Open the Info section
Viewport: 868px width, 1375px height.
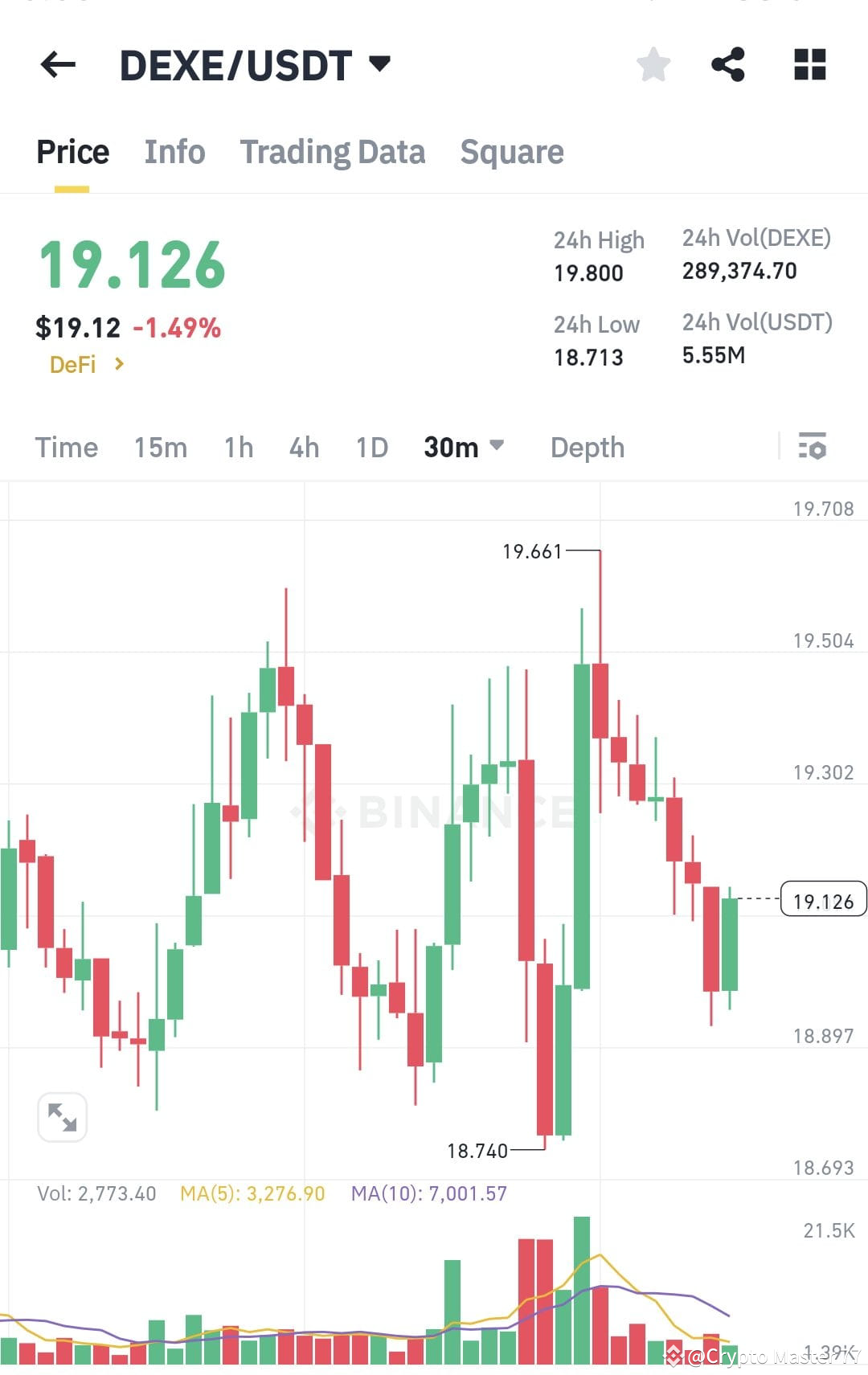pos(174,151)
